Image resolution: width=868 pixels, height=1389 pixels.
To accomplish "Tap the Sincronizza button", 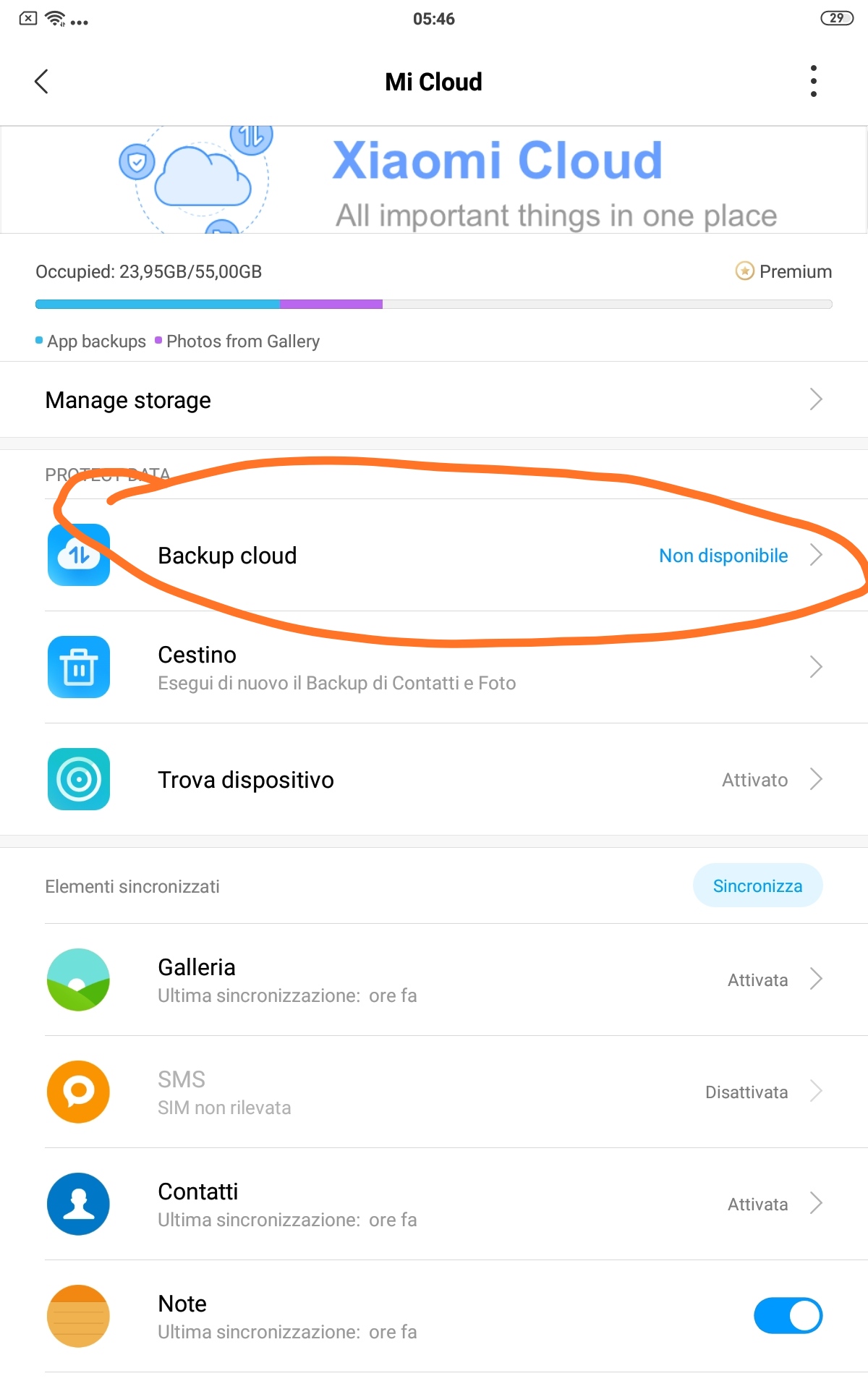I will click(757, 885).
